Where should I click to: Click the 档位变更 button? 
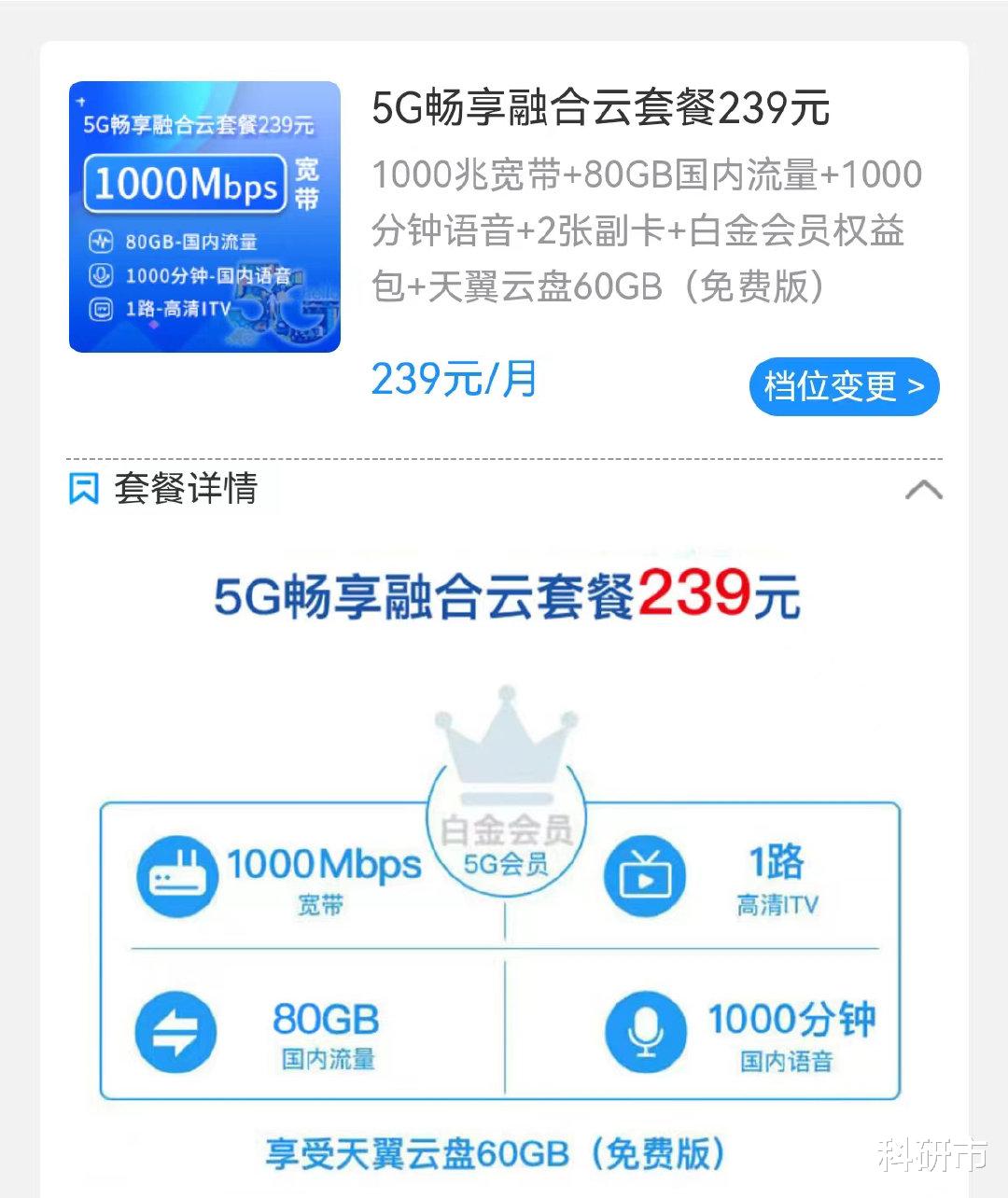[843, 386]
